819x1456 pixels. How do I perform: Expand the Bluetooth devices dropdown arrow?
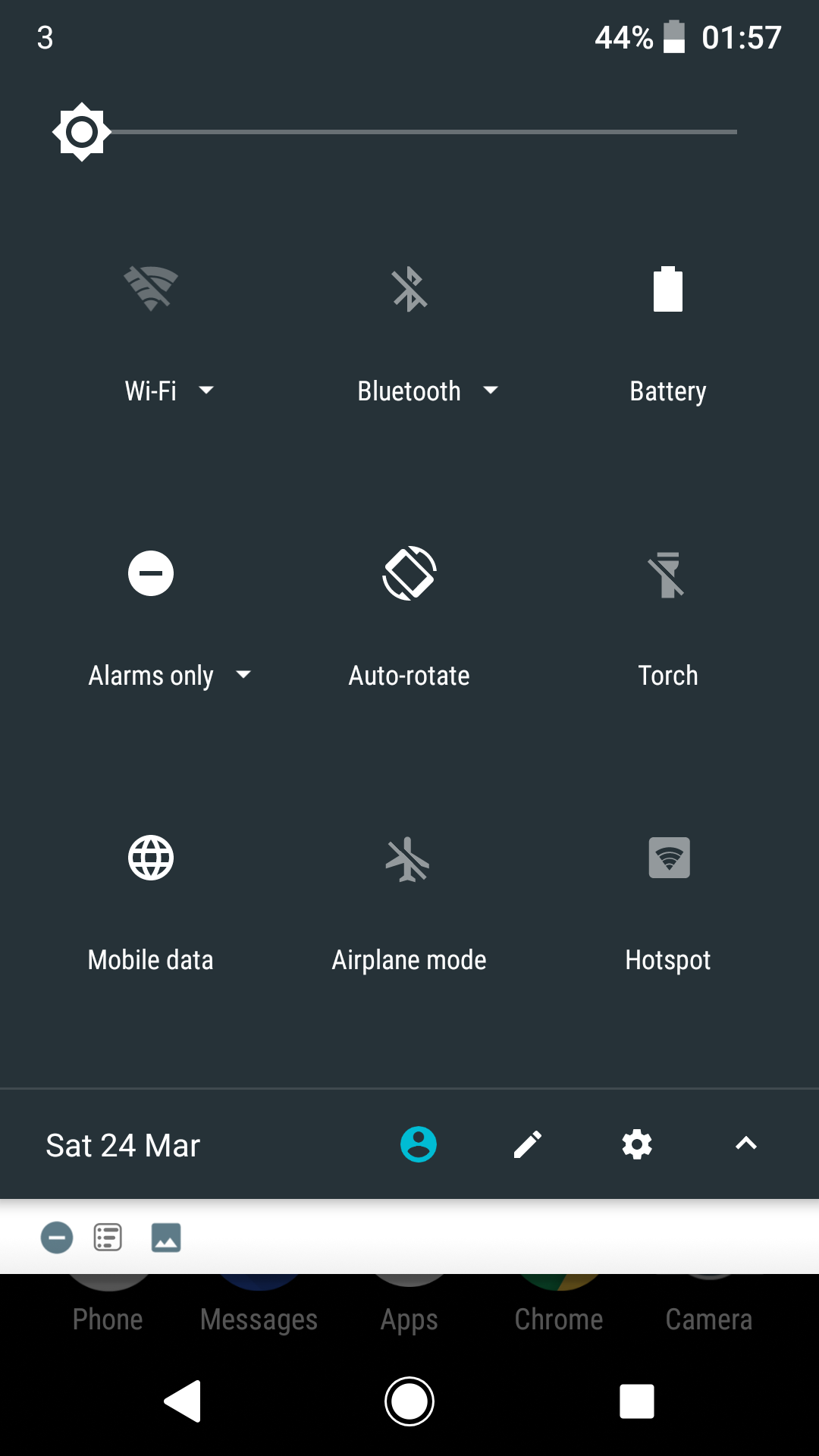tap(491, 390)
